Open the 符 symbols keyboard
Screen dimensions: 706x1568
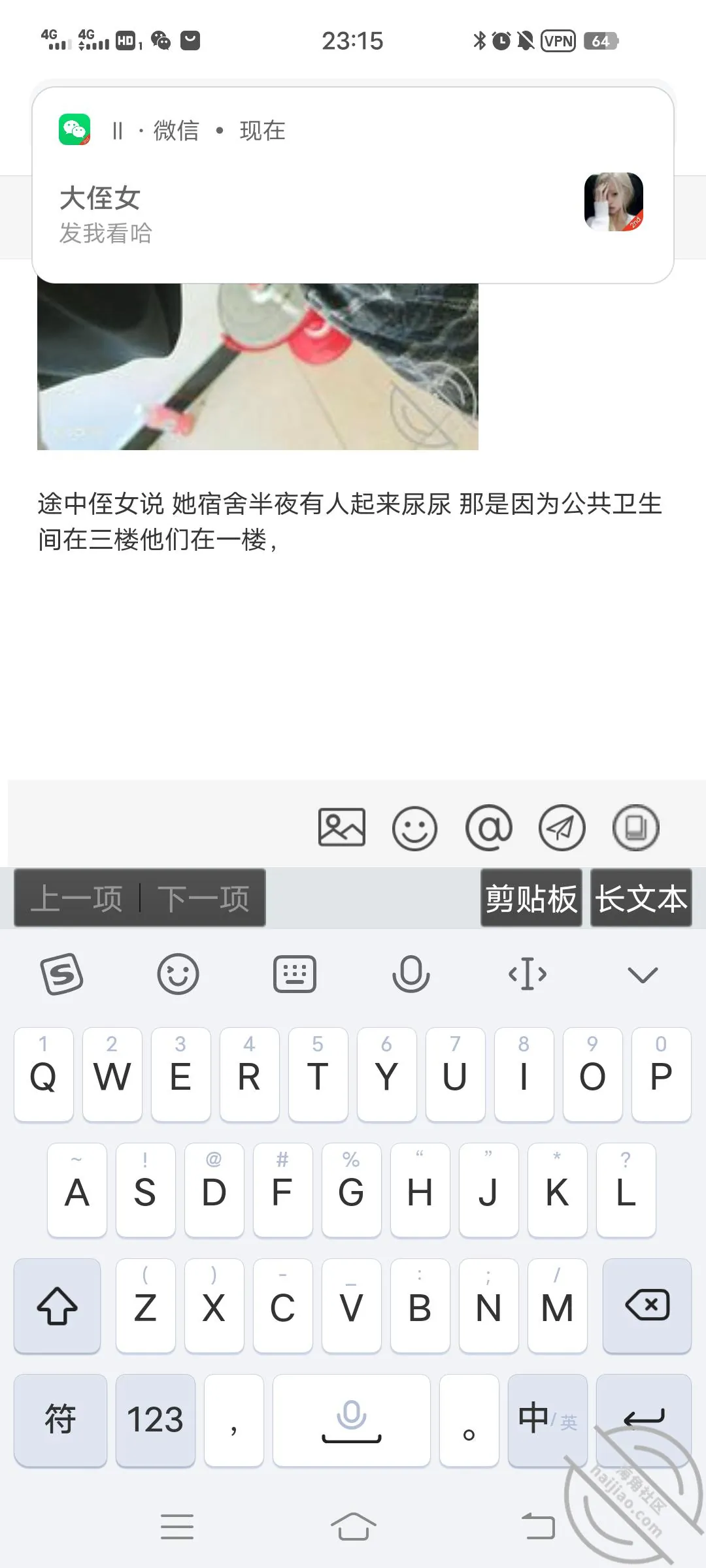coord(60,1420)
